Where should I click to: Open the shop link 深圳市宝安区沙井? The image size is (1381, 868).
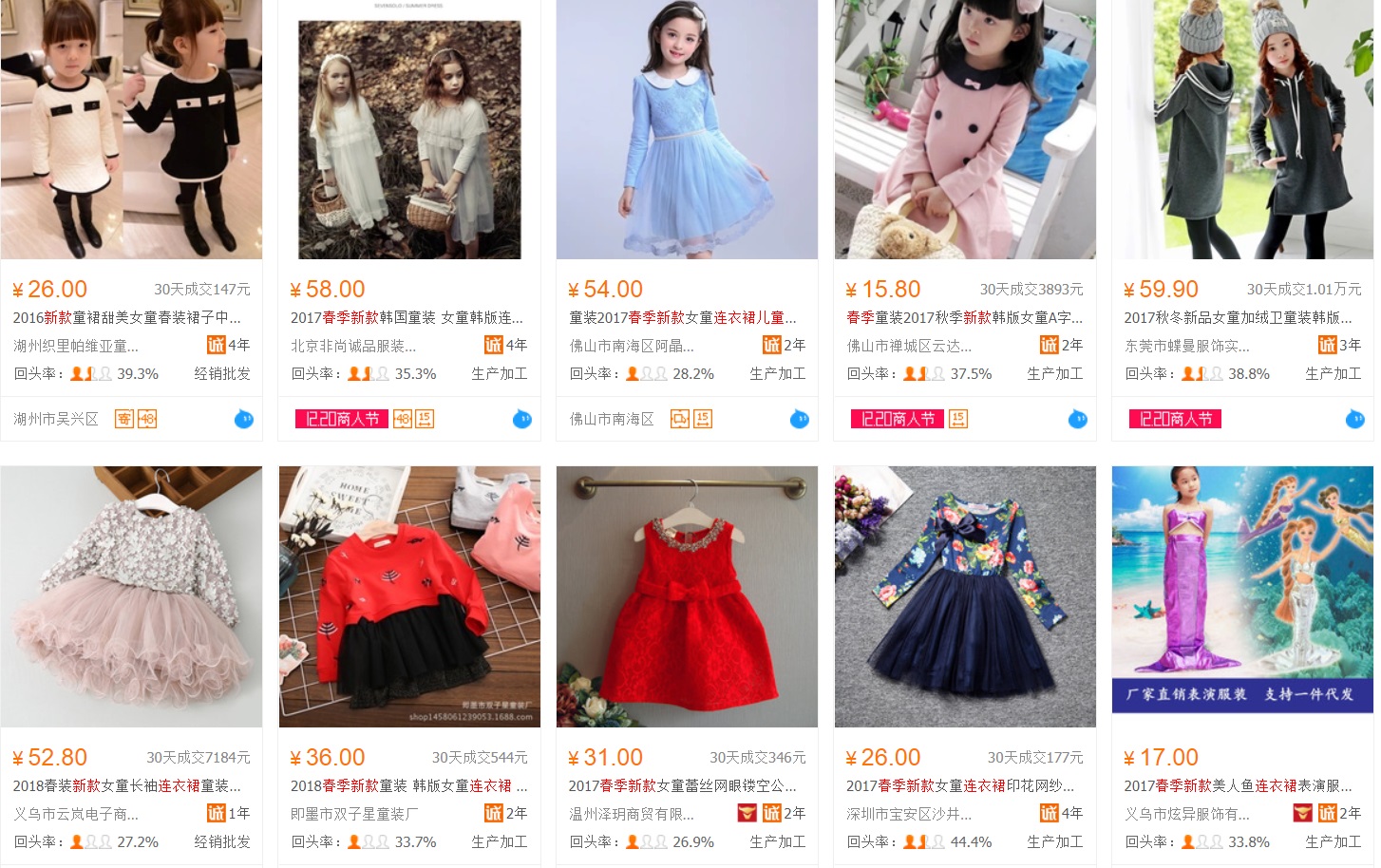[x=909, y=814]
